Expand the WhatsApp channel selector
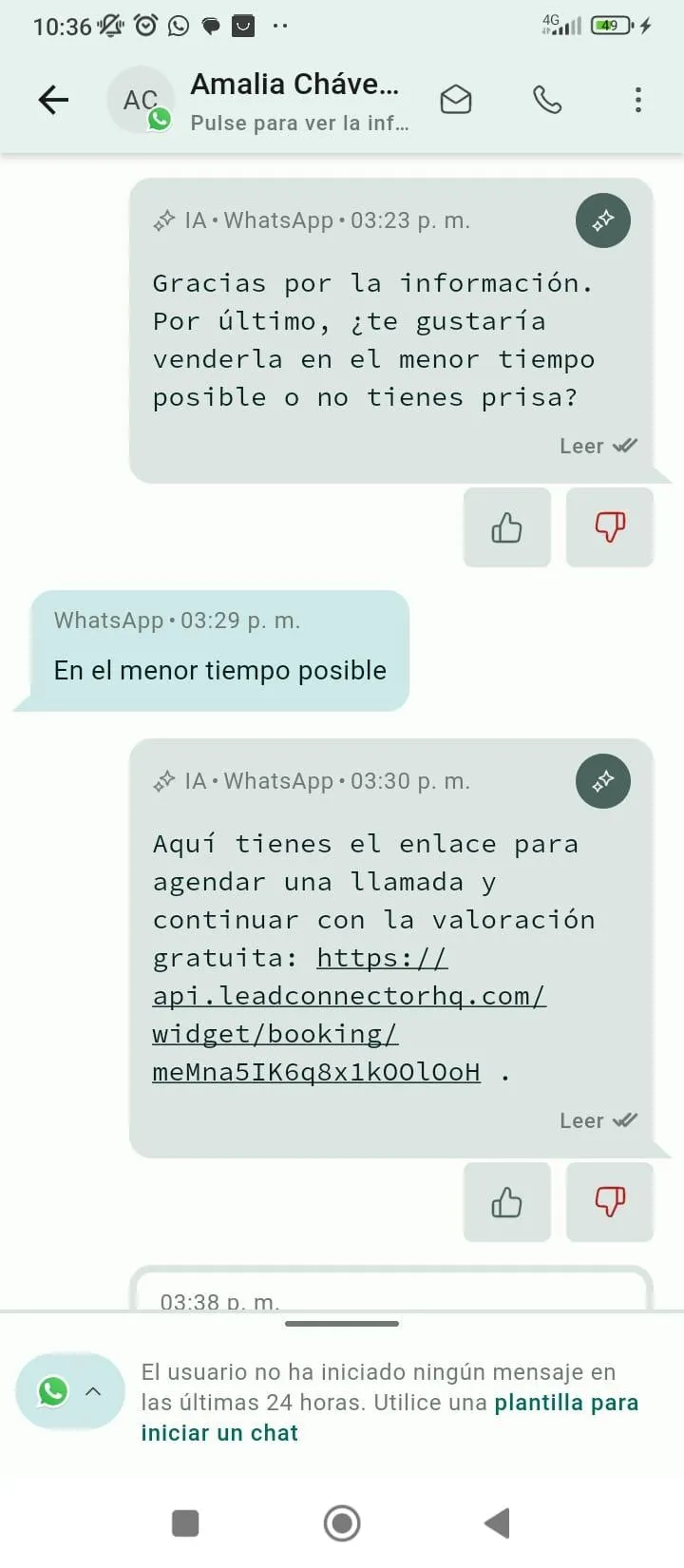Viewport: 684px width, 1568px height. [70, 1391]
